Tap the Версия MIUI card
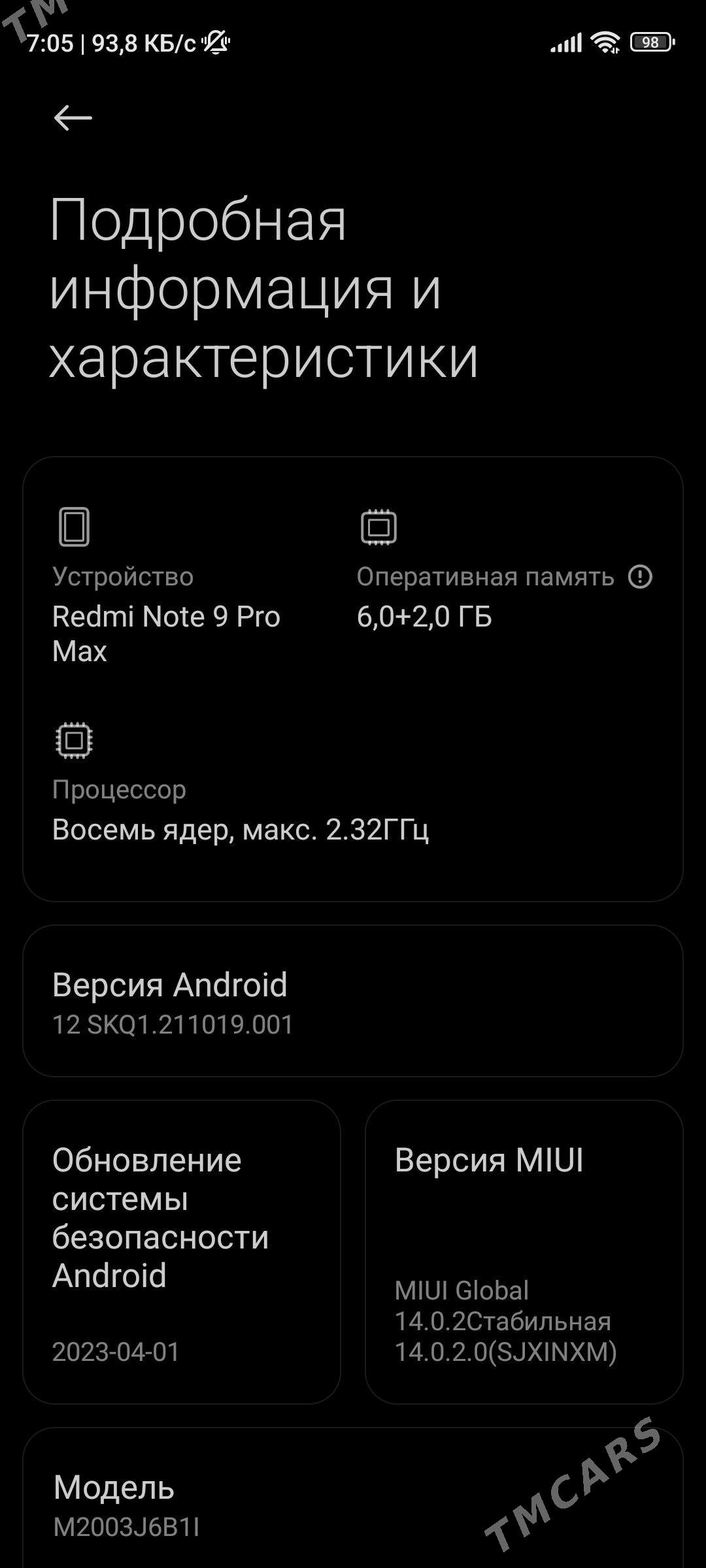This screenshot has height=1568, width=706. tap(524, 1253)
